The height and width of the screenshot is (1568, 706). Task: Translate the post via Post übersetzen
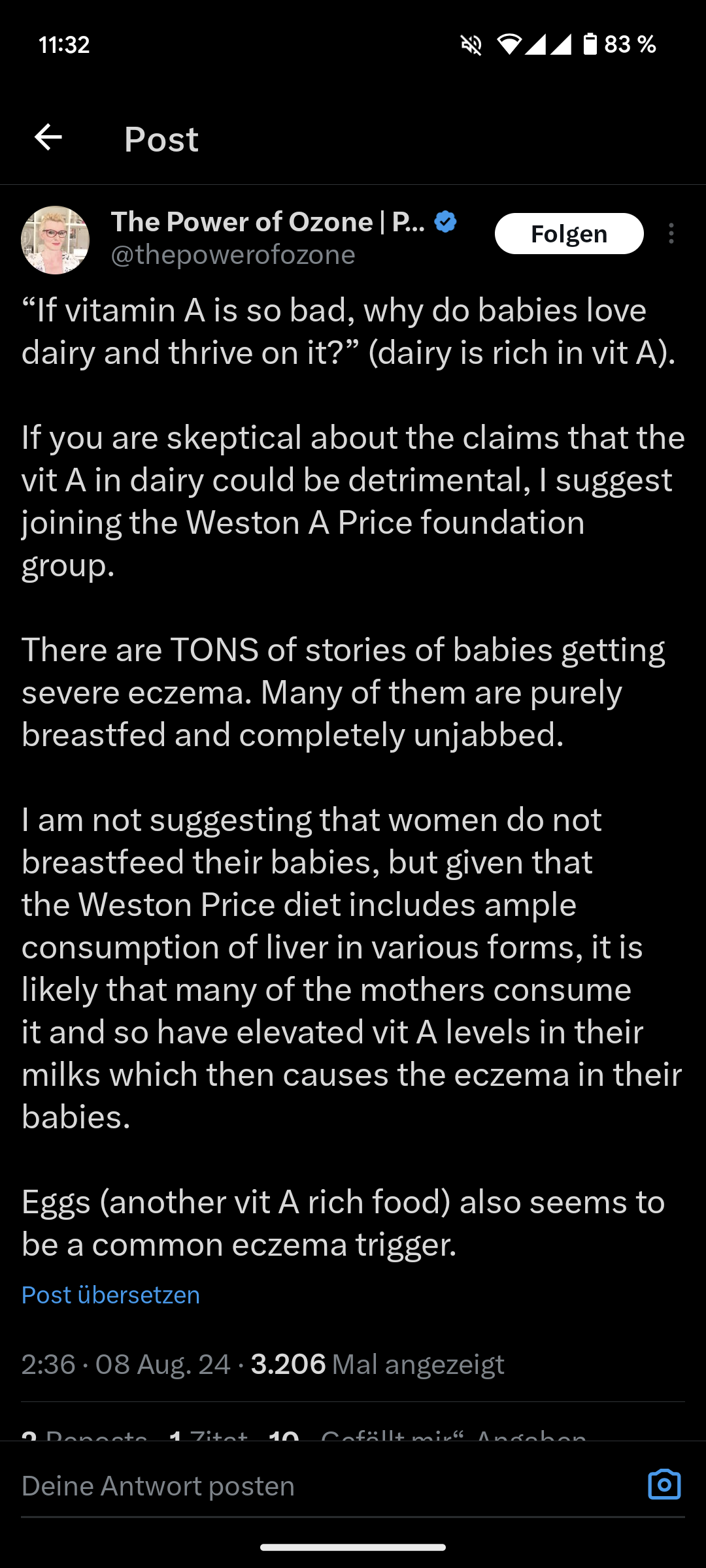(110, 1295)
